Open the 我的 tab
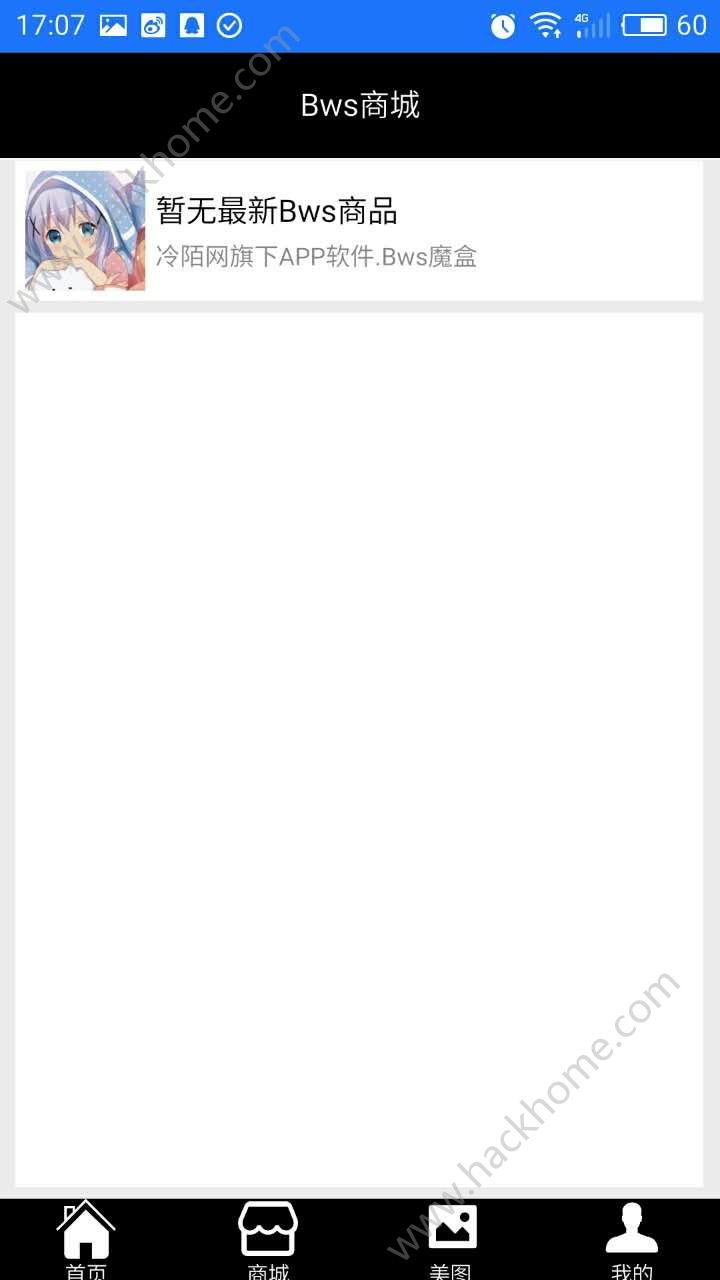 (x=631, y=1238)
